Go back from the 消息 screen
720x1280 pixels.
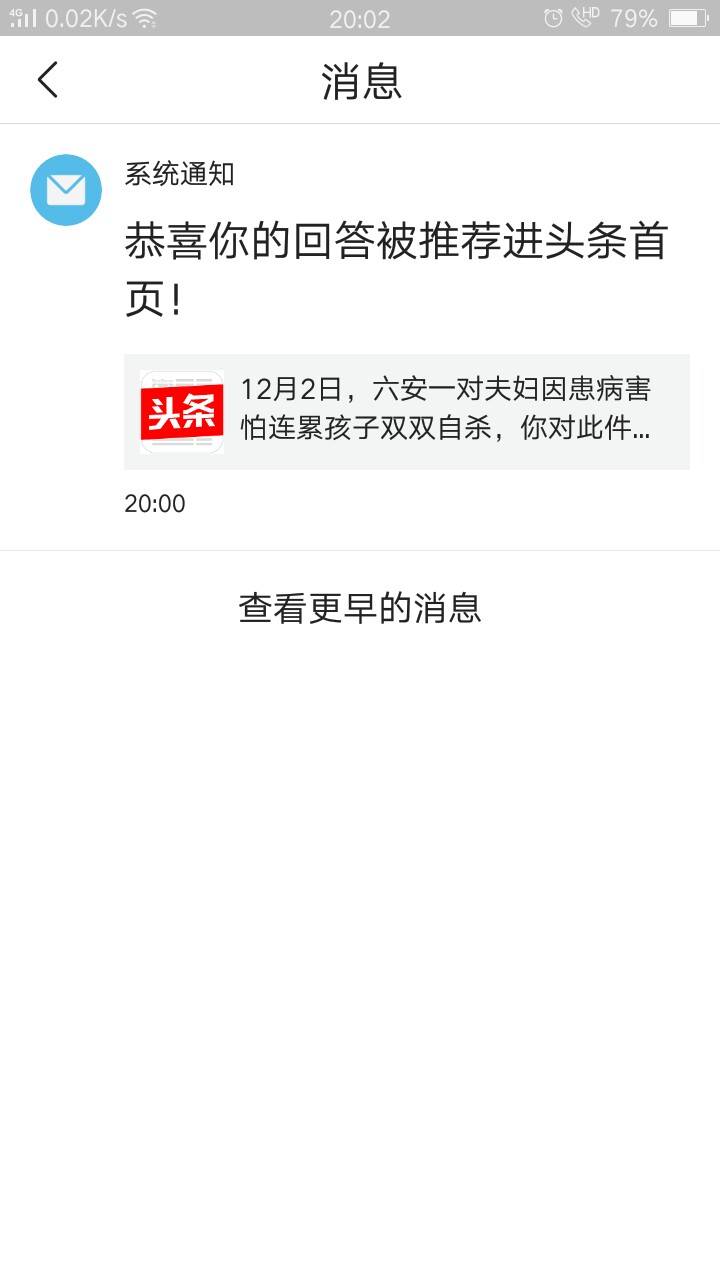click(48, 80)
